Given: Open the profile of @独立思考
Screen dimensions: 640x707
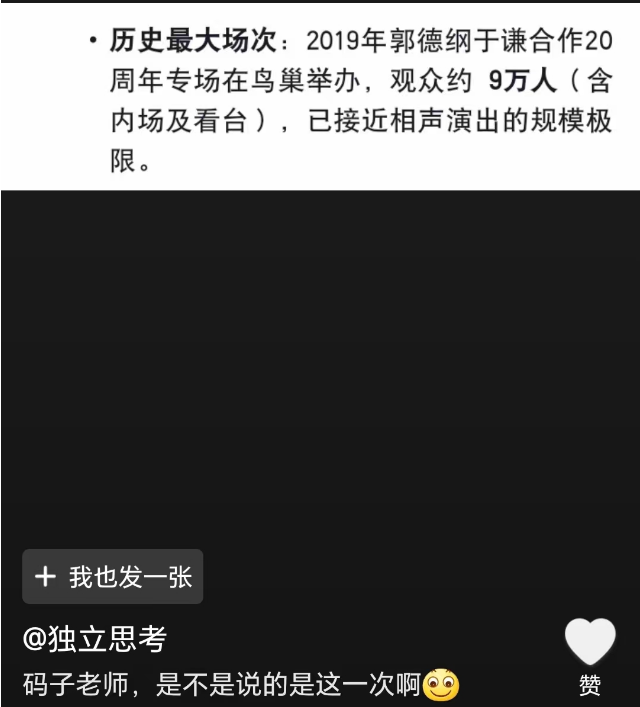Looking at the screenshot, I should [95, 638].
